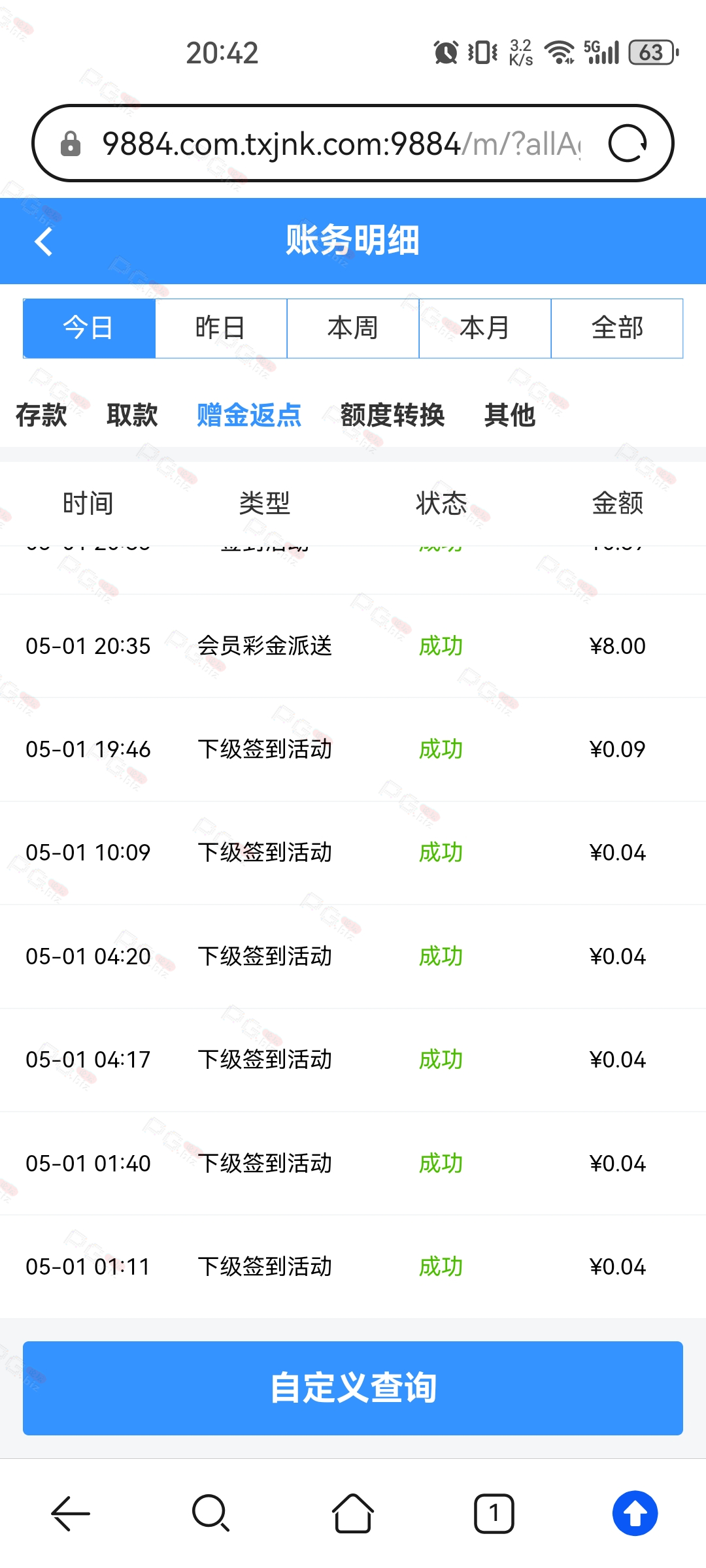Switch to 本月 date filter
This screenshot has height=1568, width=706.
(x=485, y=328)
